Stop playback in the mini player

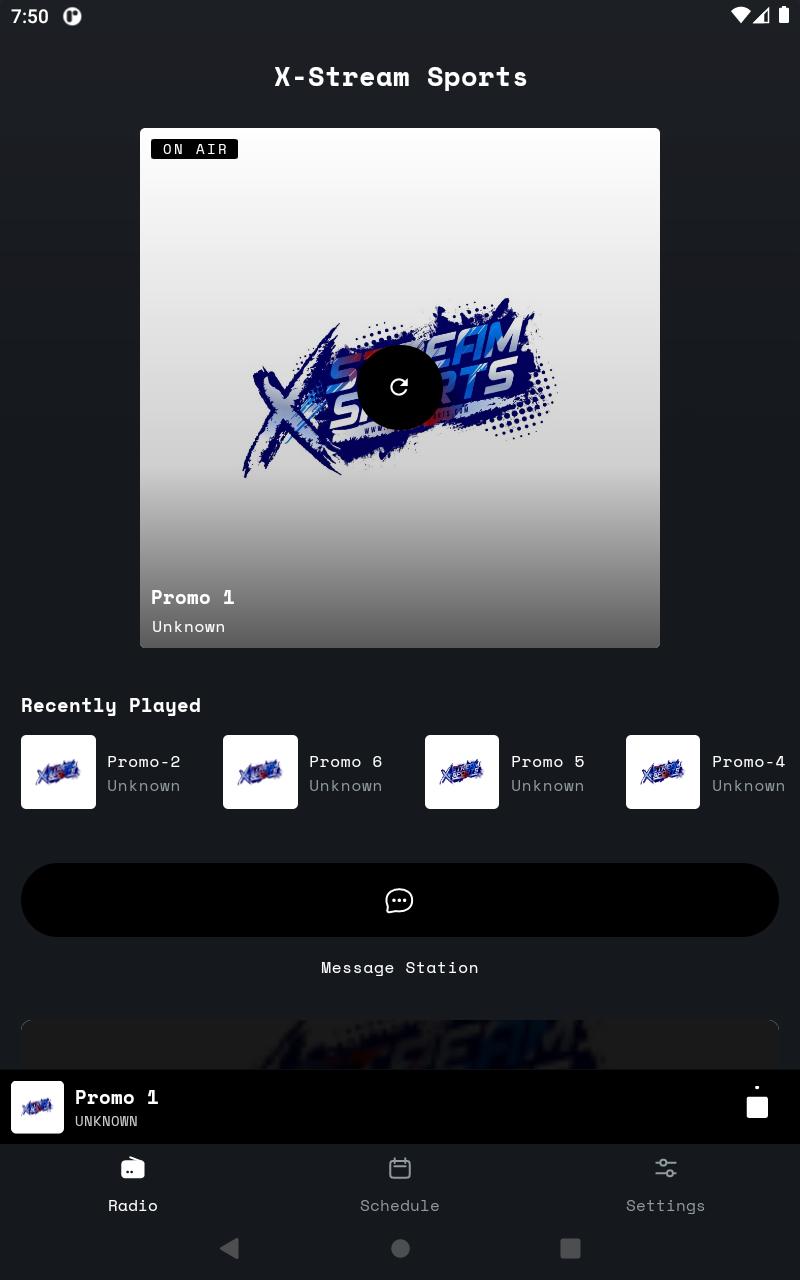(x=757, y=1107)
